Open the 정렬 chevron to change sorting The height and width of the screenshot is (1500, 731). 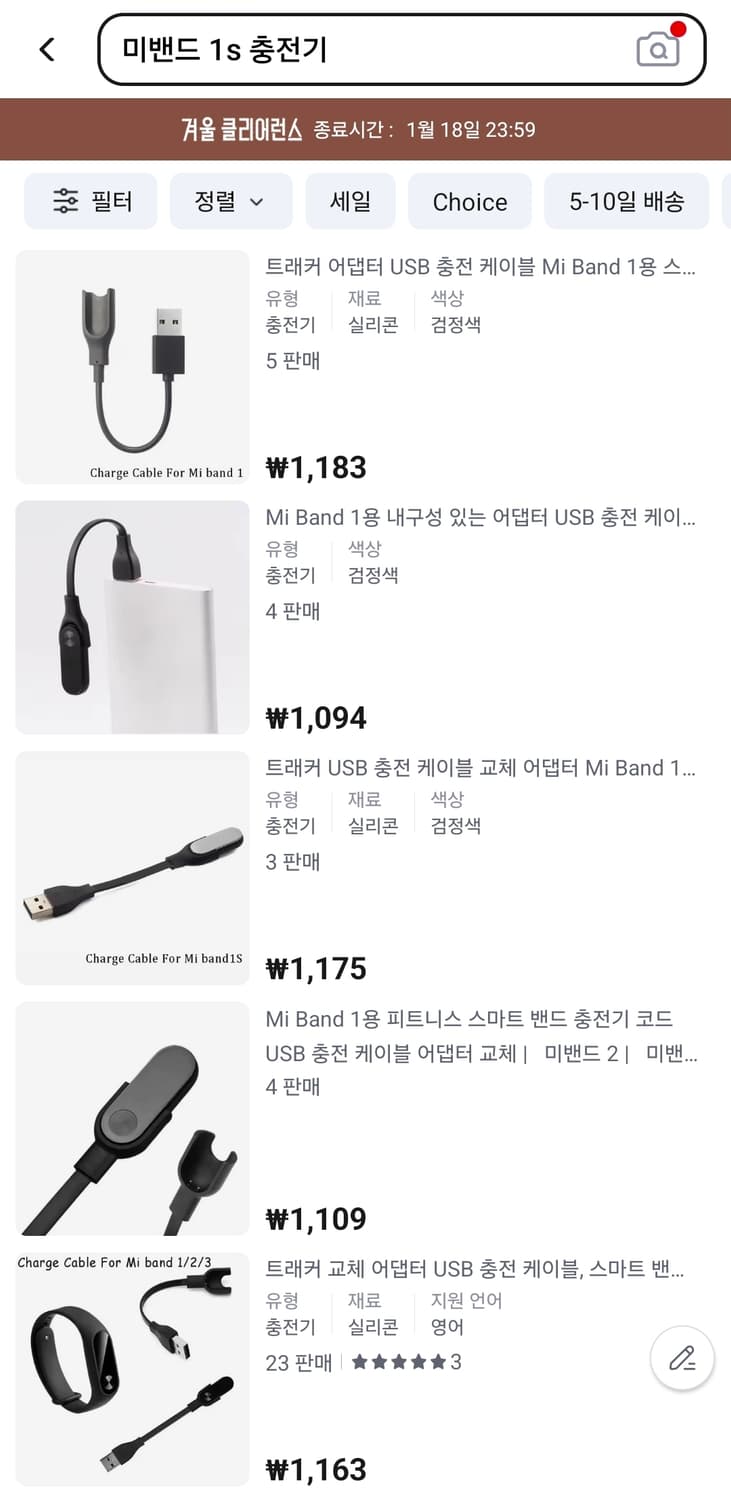[258, 201]
